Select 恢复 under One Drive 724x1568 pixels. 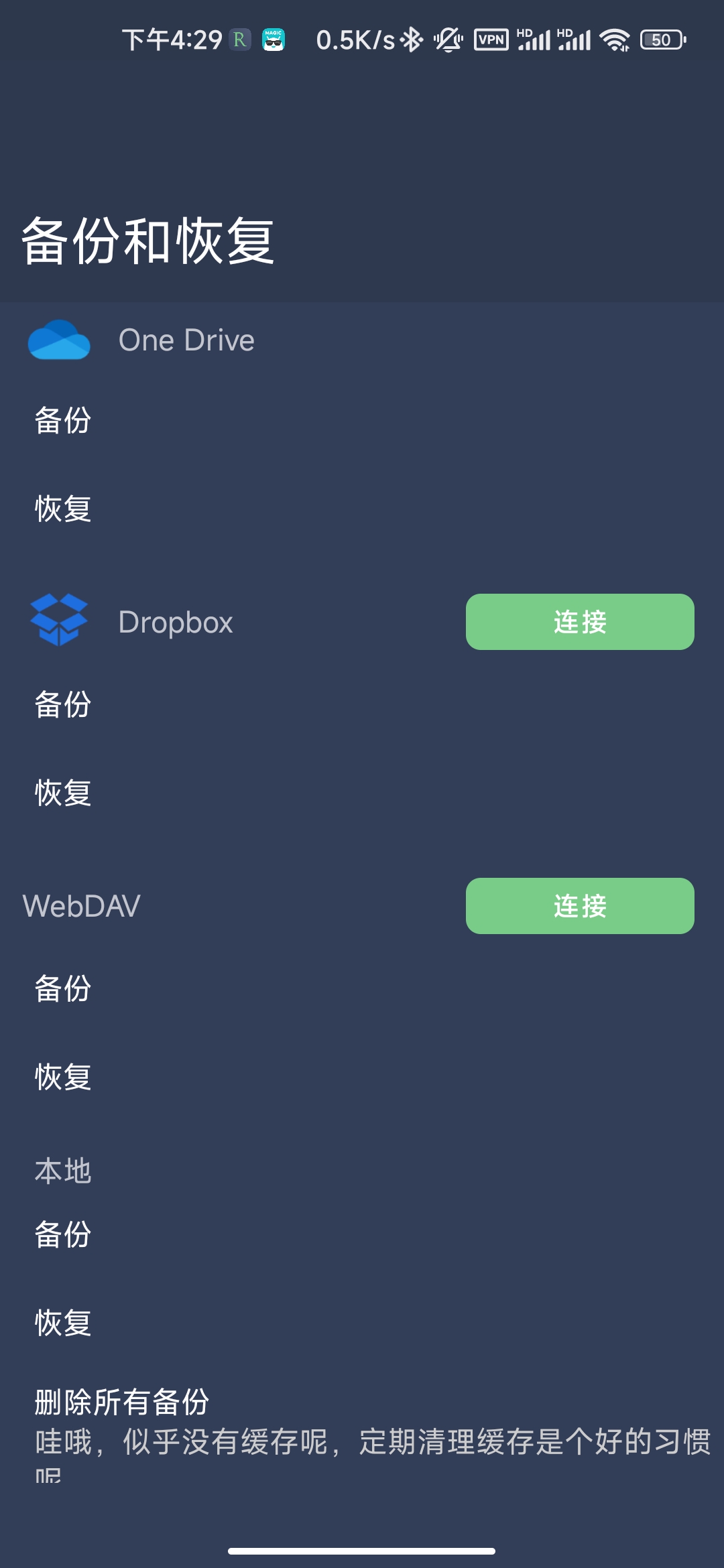pos(63,509)
